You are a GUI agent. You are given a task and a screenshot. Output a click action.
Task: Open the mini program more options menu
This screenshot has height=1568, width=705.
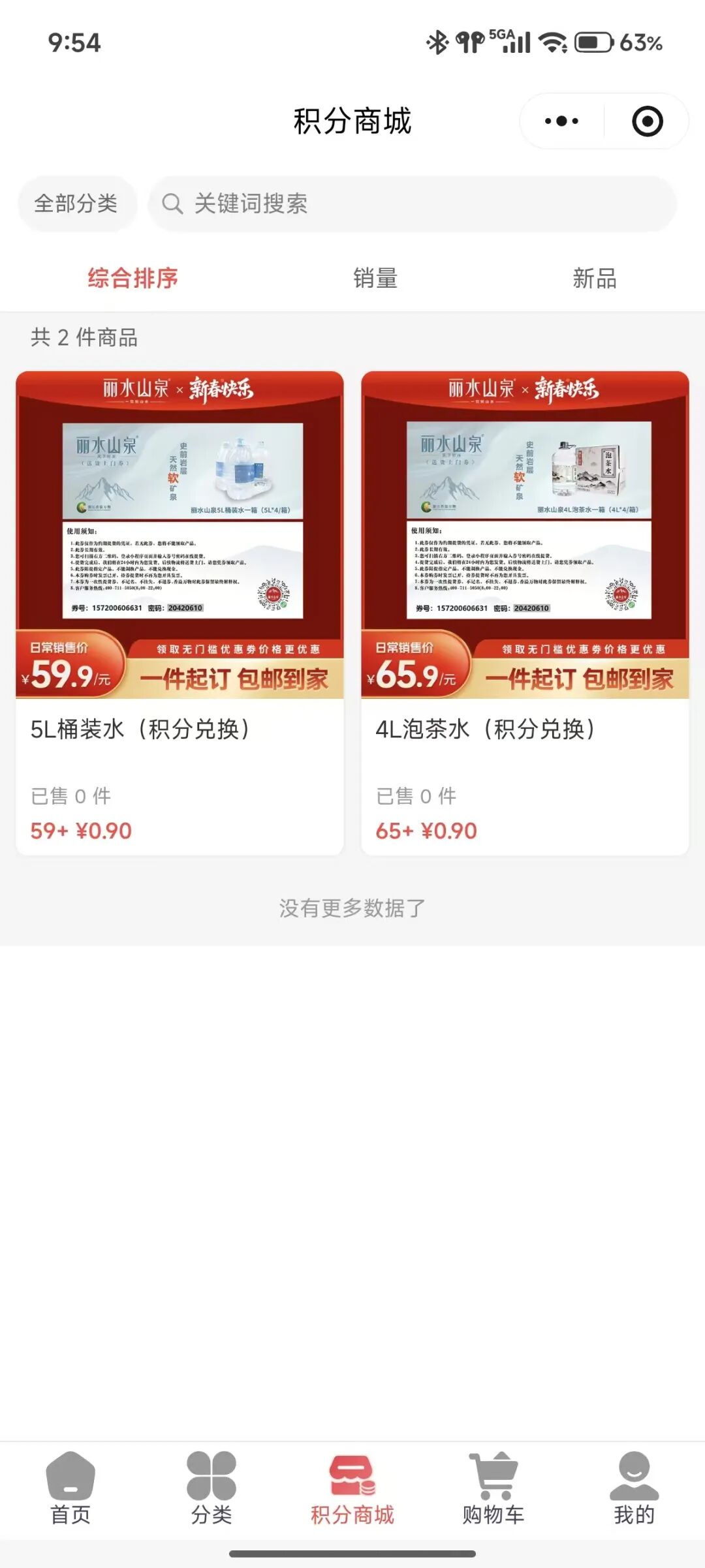click(561, 121)
